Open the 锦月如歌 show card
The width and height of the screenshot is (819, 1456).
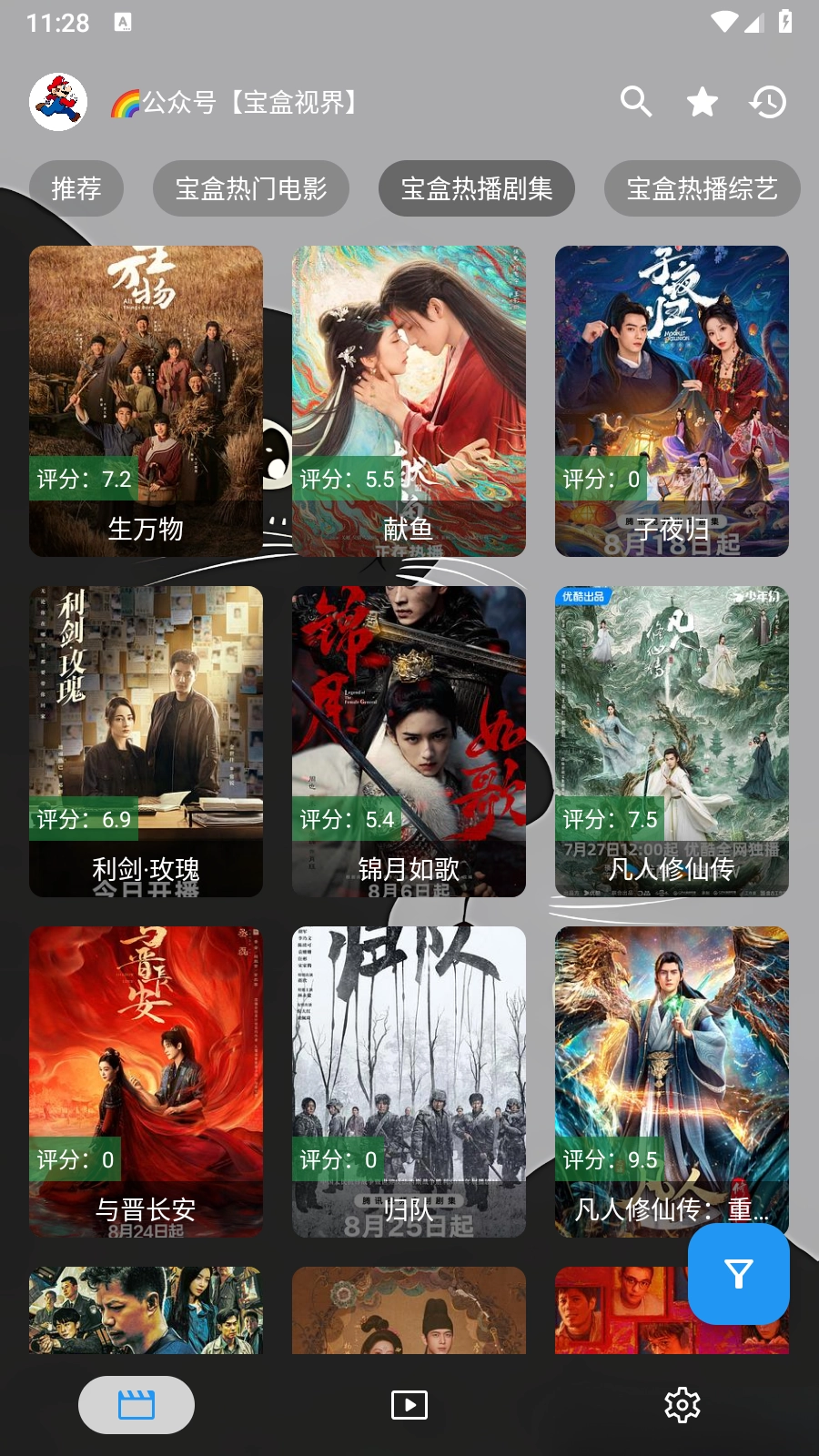coord(409,741)
